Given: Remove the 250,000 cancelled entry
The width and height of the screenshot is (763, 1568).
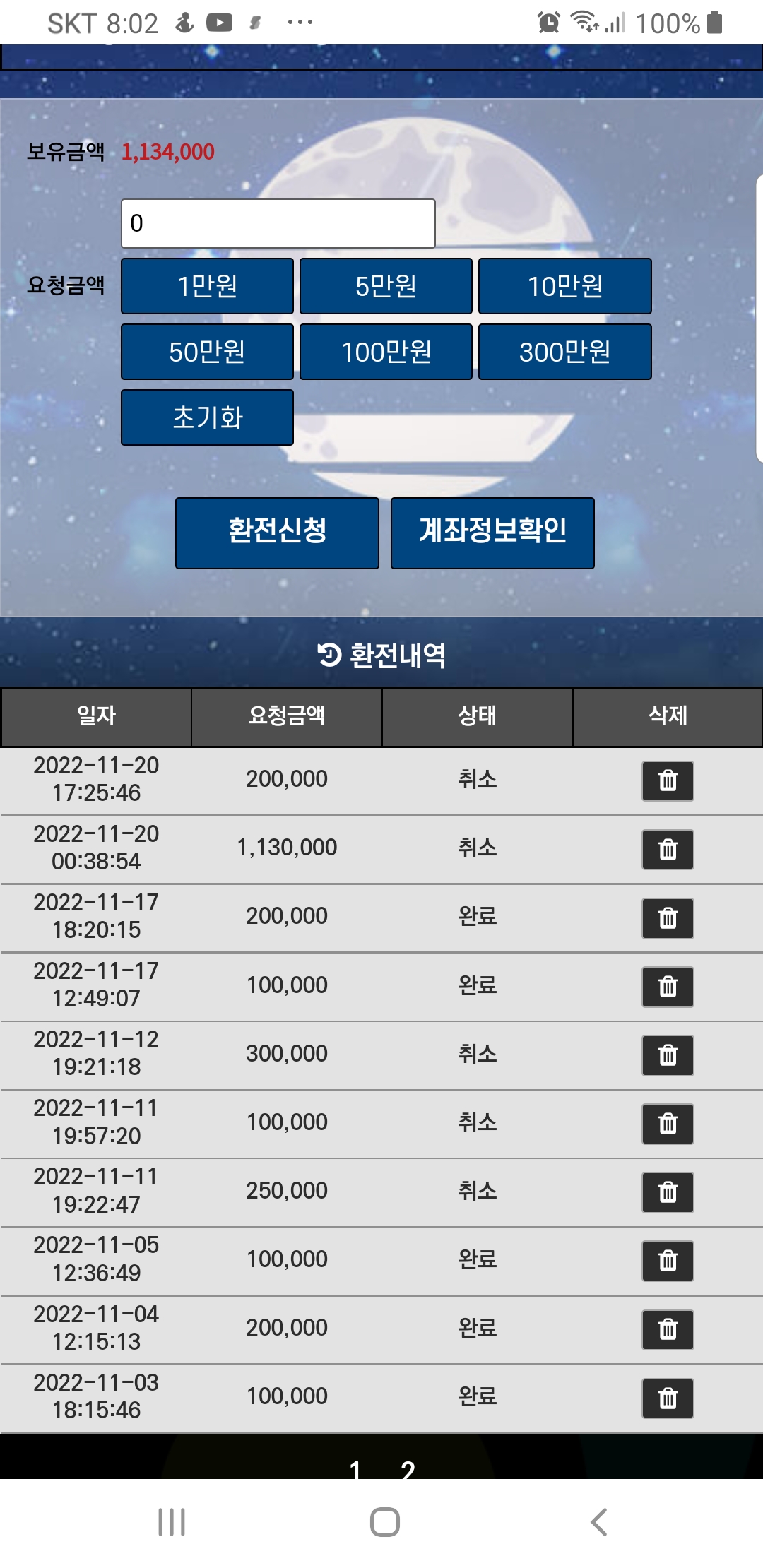Looking at the screenshot, I should coord(668,1192).
